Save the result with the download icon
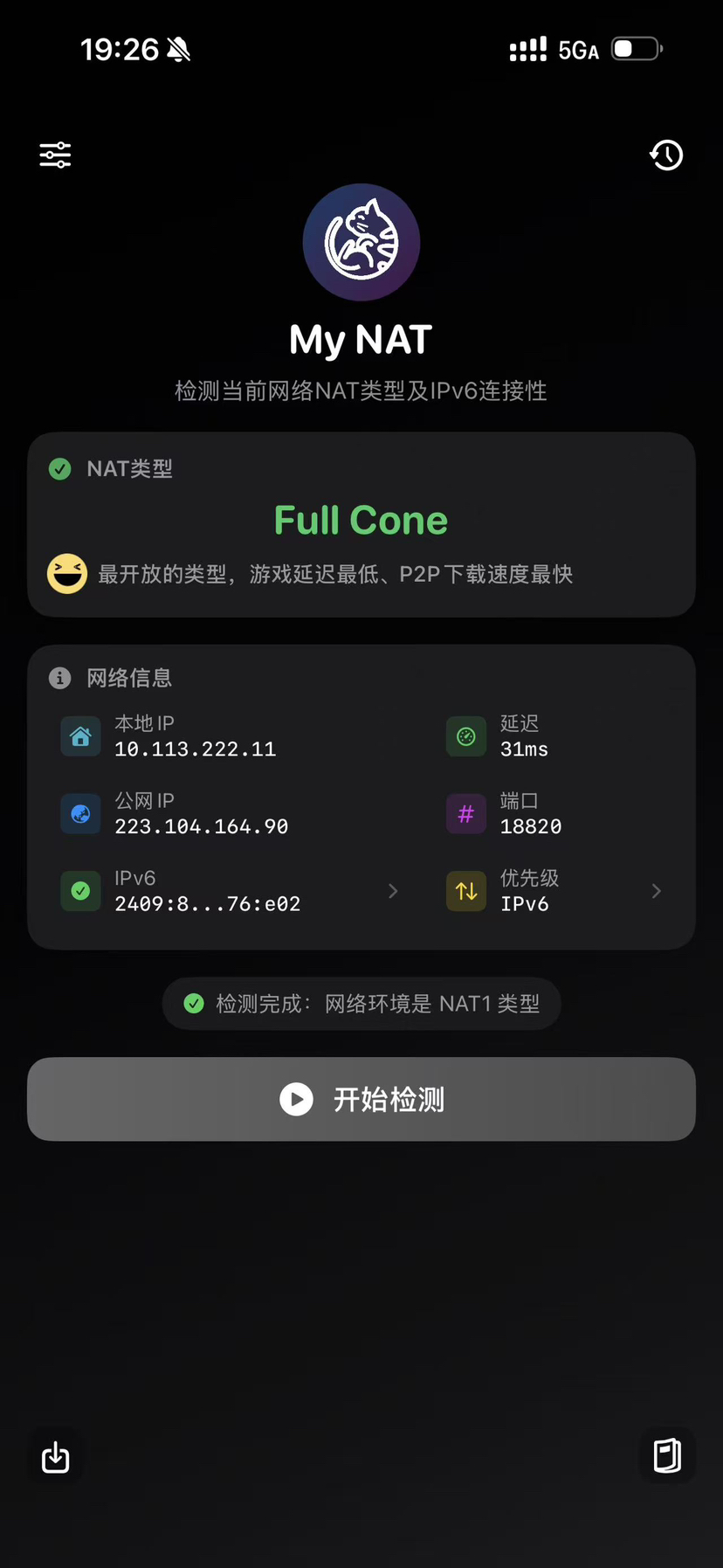 [56, 1456]
